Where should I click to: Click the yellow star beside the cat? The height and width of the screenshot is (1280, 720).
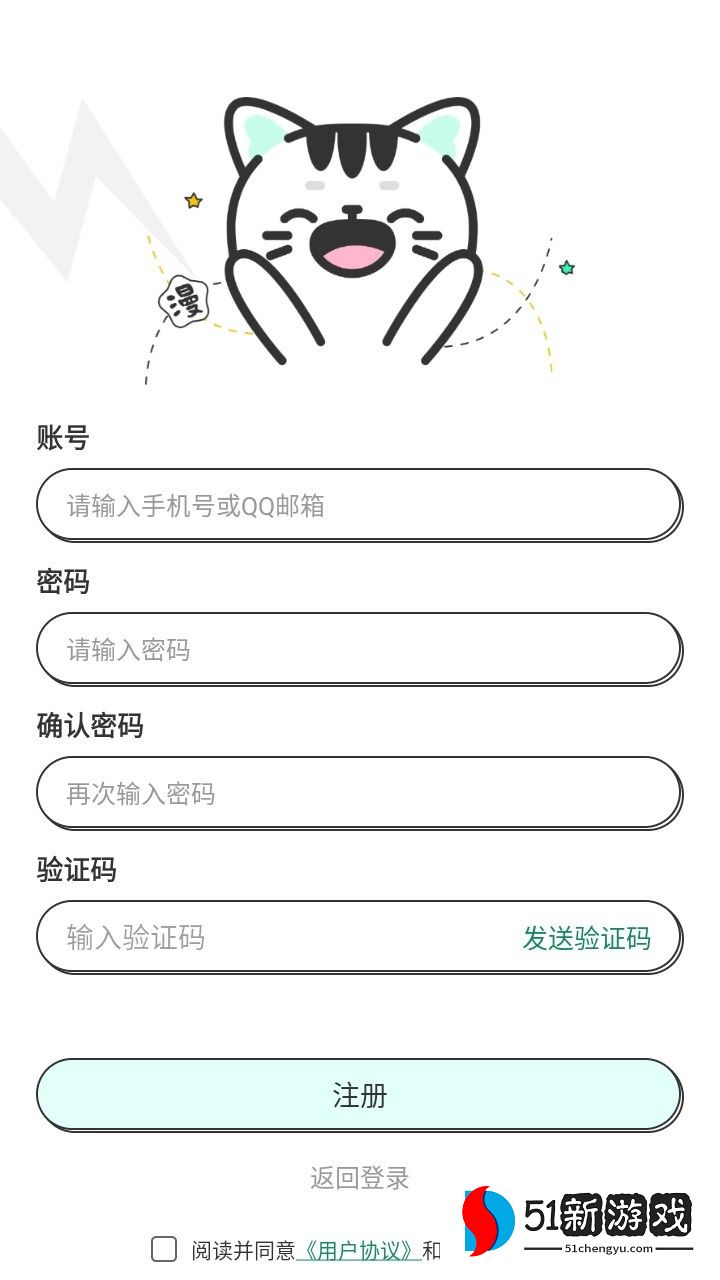coord(192,199)
